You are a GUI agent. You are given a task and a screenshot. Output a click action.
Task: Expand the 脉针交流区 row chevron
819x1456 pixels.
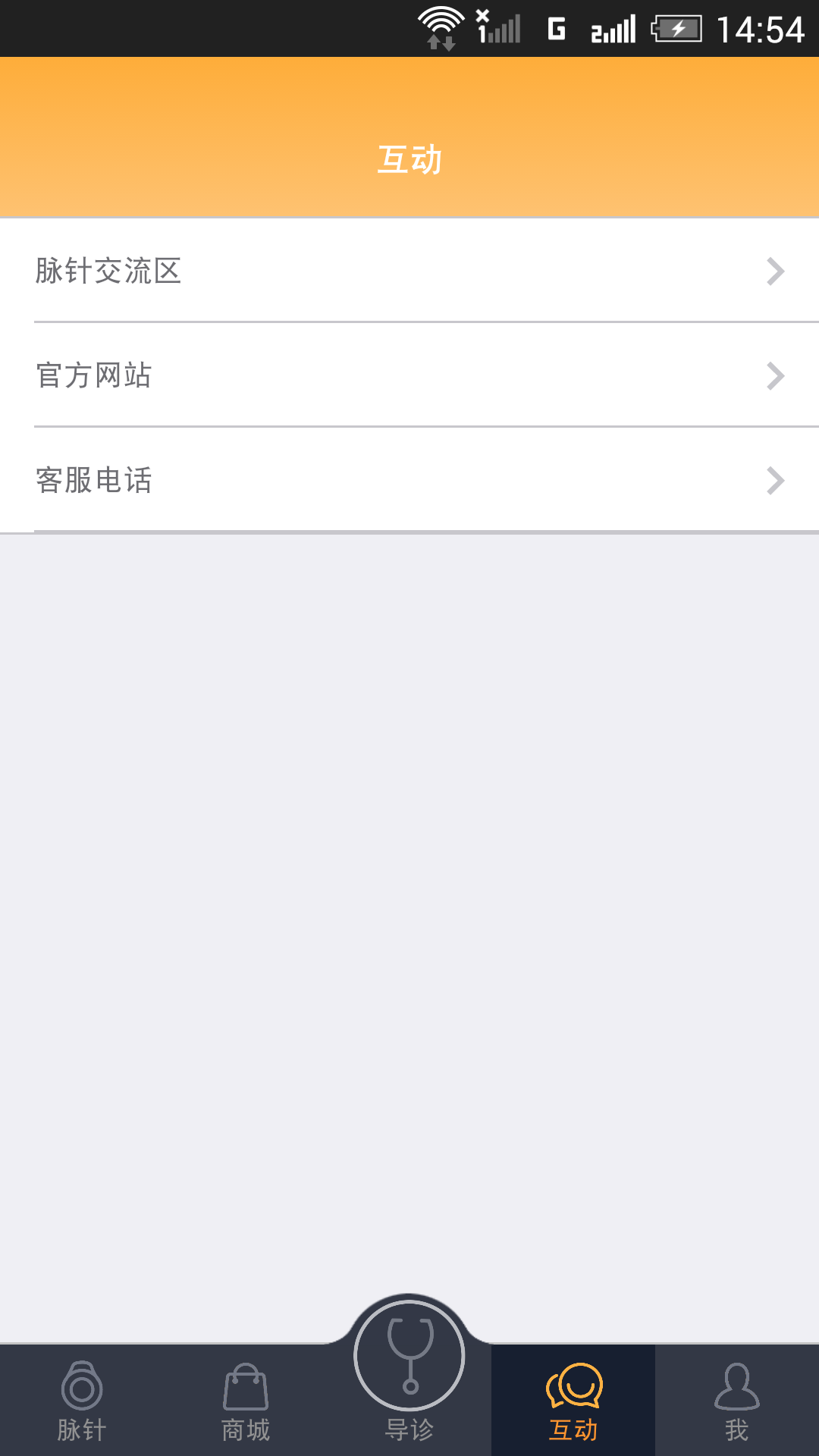coord(774,271)
